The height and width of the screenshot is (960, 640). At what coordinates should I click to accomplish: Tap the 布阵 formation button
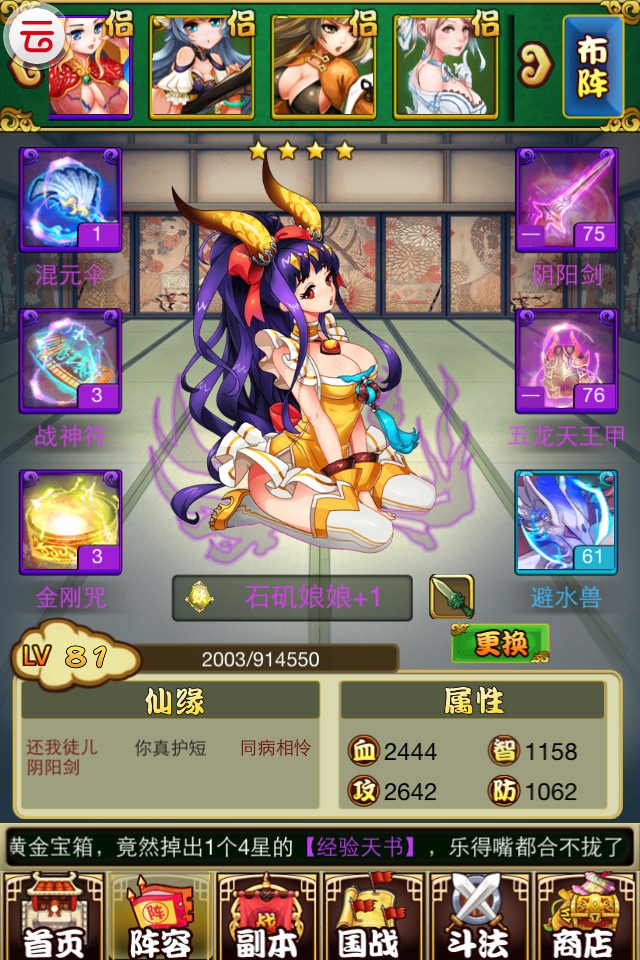tap(592, 67)
